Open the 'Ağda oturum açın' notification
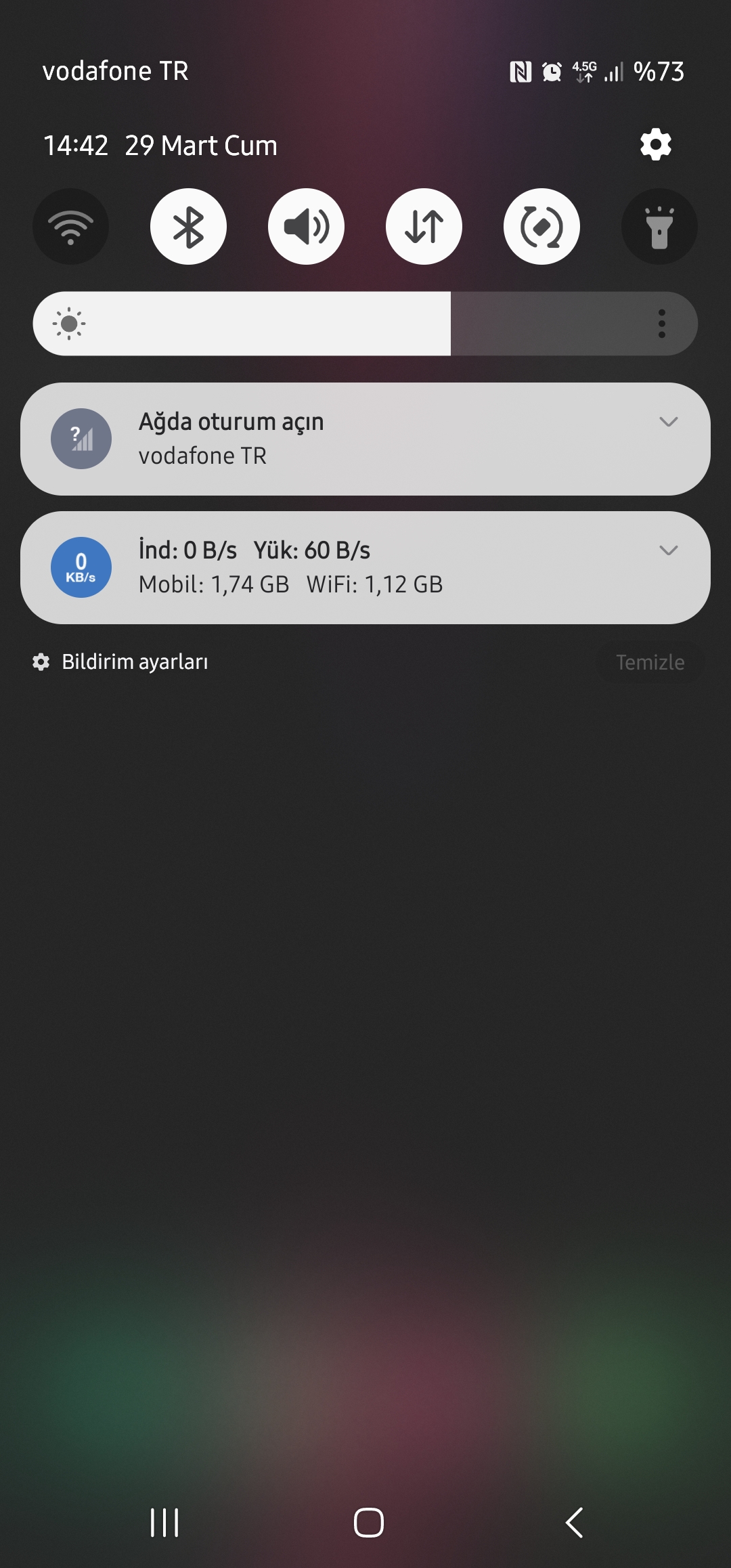 tap(365, 439)
